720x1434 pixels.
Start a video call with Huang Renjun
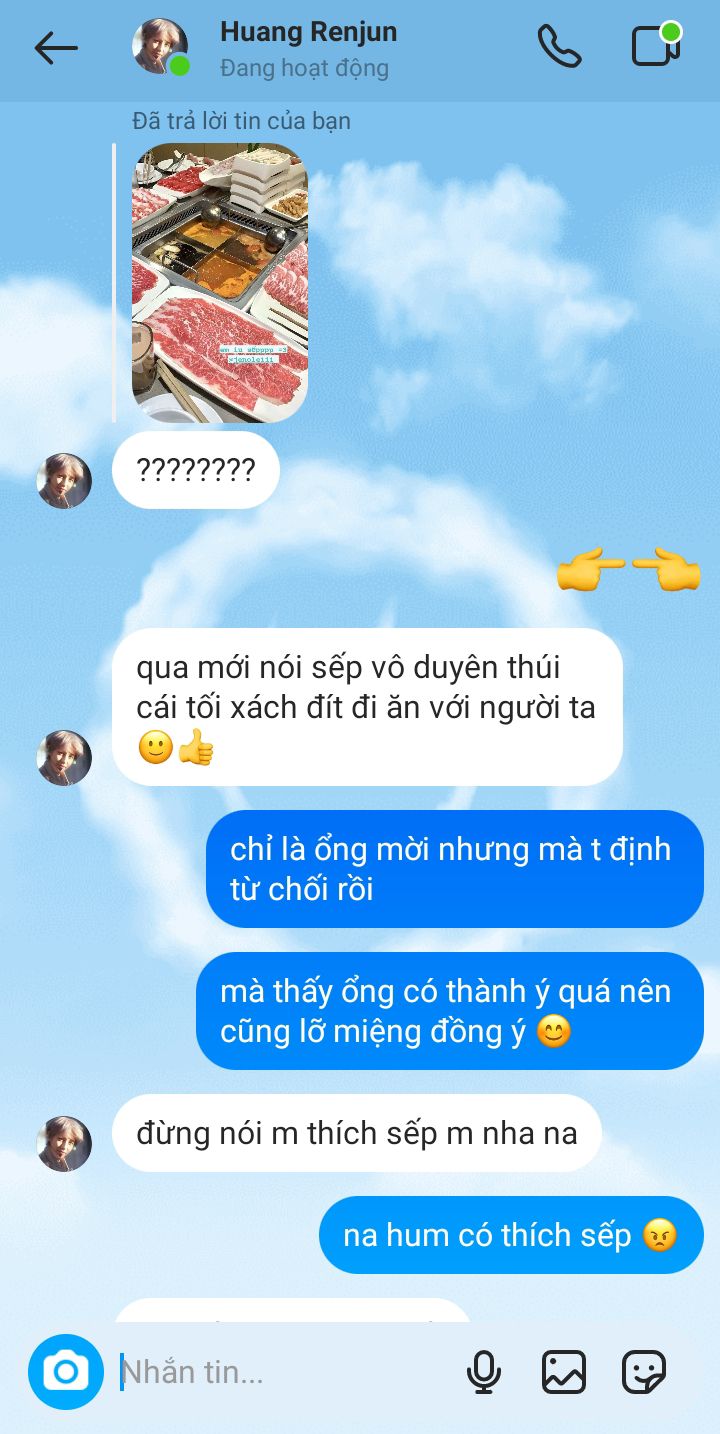(656, 46)
